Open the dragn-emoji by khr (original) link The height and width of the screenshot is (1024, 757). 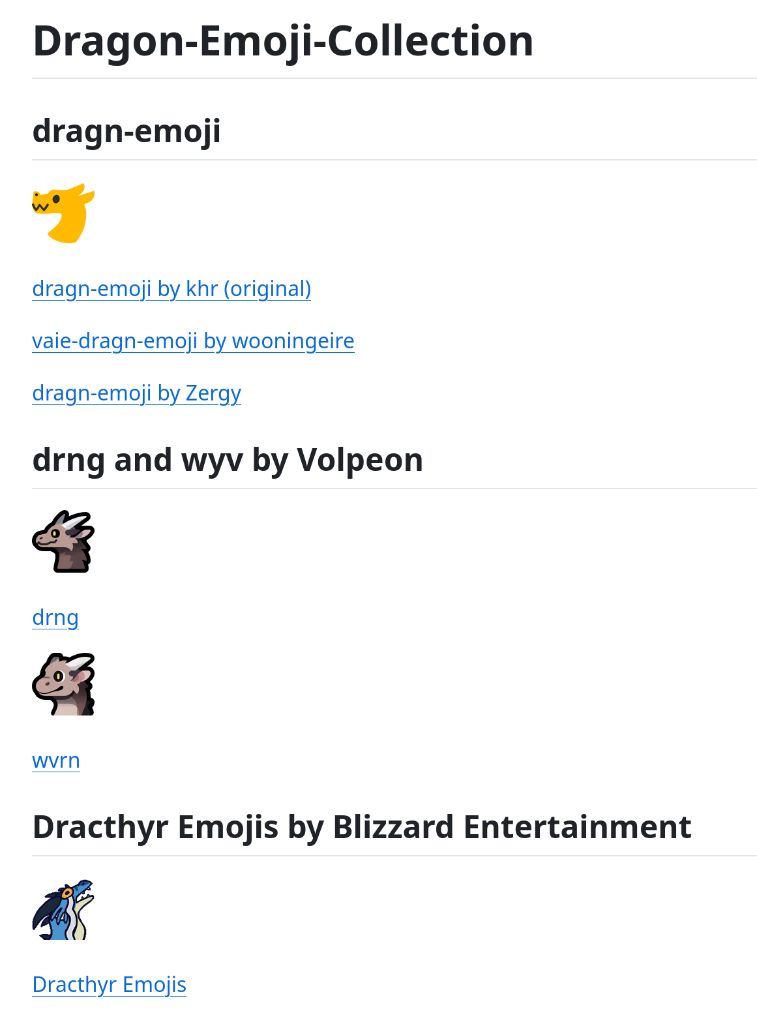pyautogui.click(x=171, y=289)
